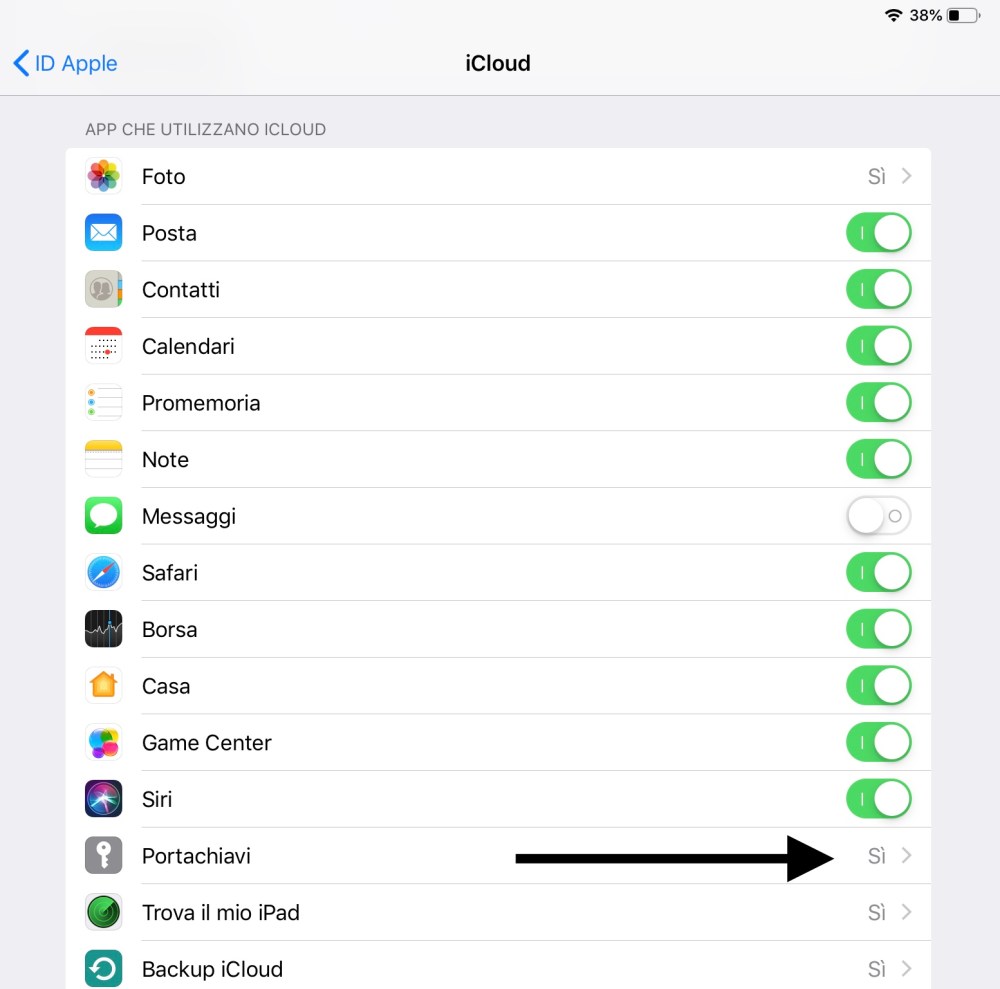Enable Messaggi in iCloud
This screenshot has height=989, width=1000.
[x=878, y=517]
